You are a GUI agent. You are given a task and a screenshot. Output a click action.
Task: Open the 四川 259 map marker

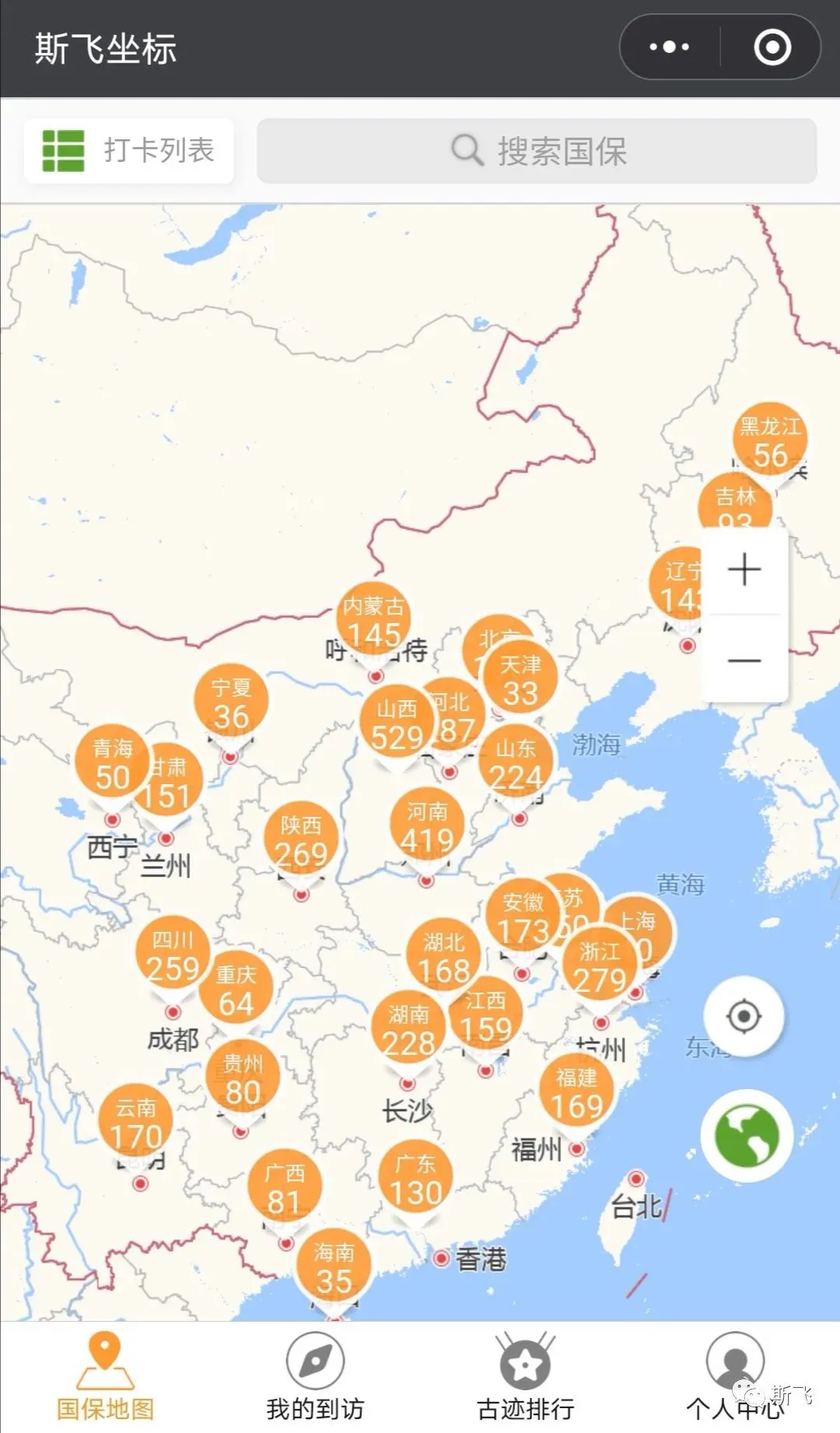(173, 955)
